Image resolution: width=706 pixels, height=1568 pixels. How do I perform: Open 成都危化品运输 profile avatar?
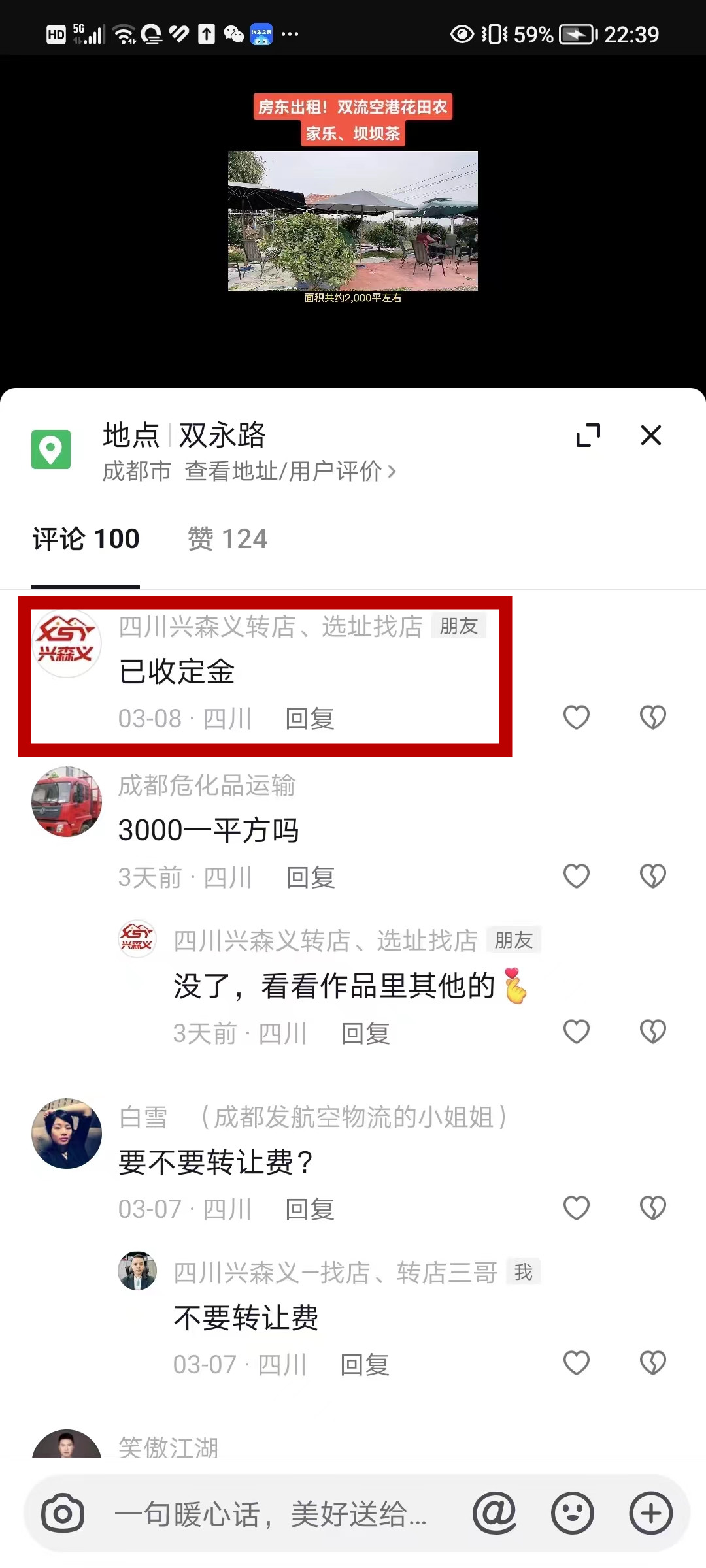(x=67, y=802)
